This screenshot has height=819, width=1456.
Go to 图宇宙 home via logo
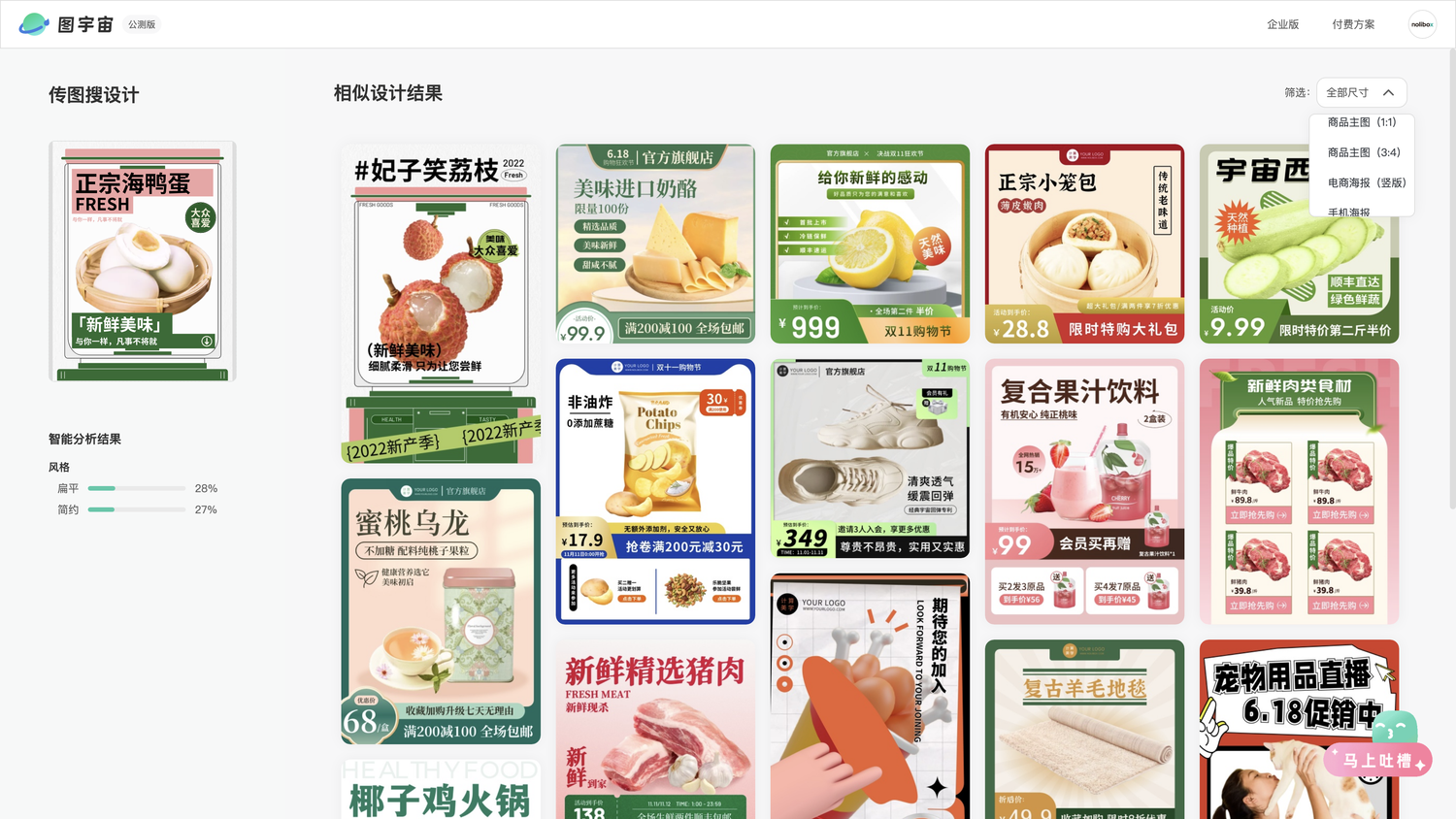tap(66, 24)
